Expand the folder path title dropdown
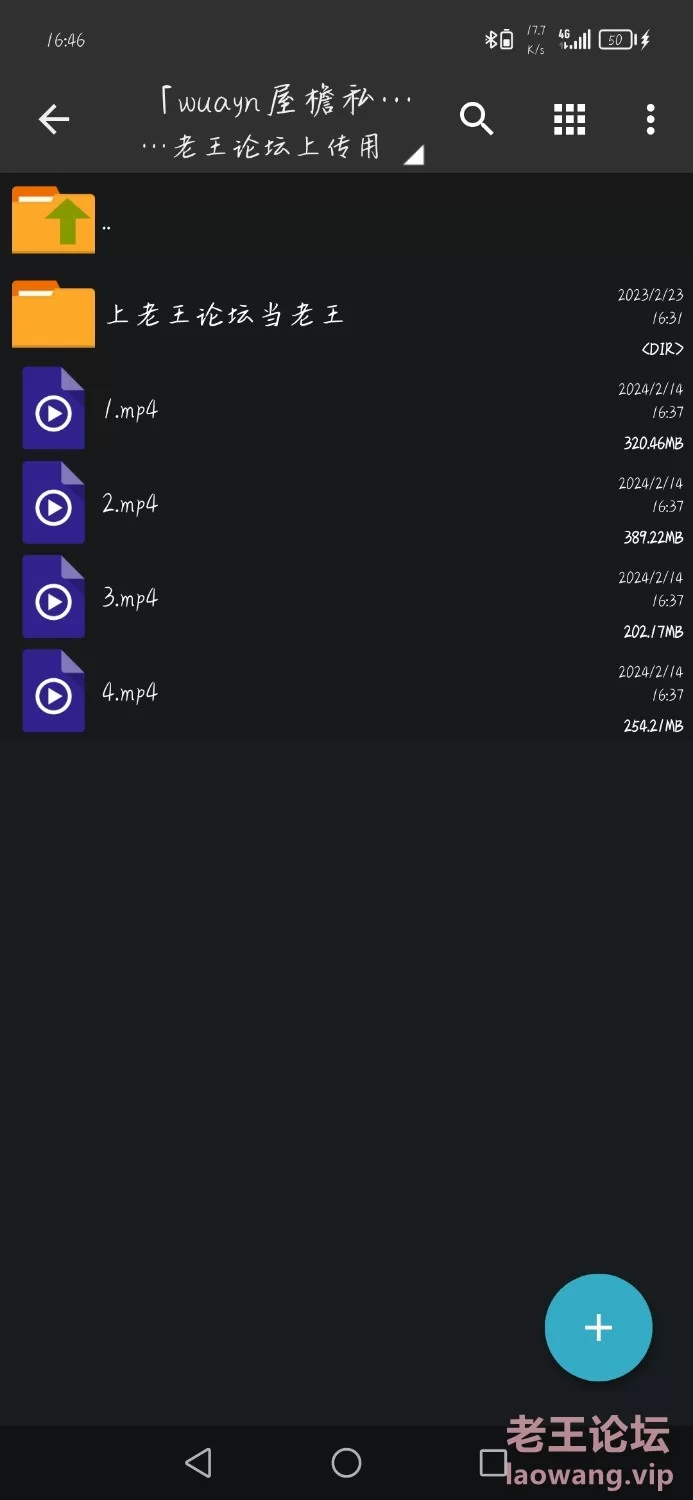The height and width of the screenshot is (1500, 693). pos(283,123)
